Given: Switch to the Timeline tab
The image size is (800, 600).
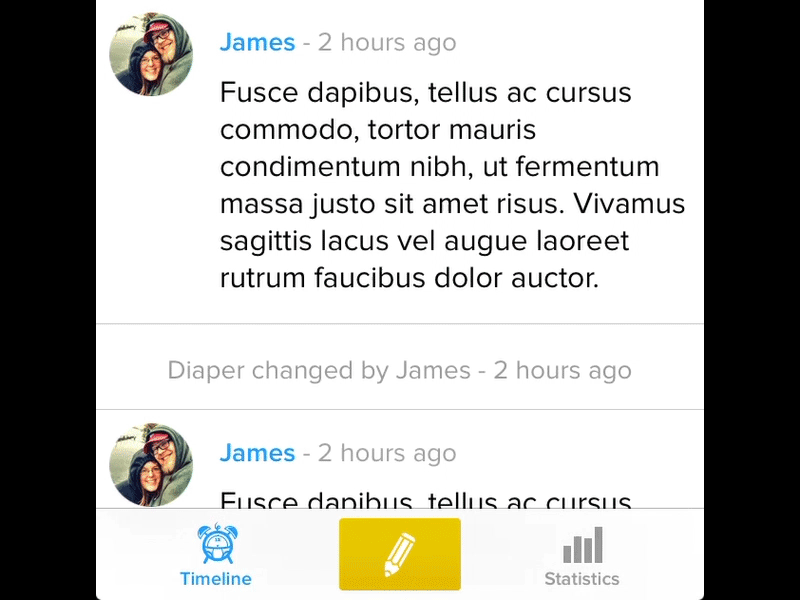Looking at the screenshot, I should [x=216, y=556].
